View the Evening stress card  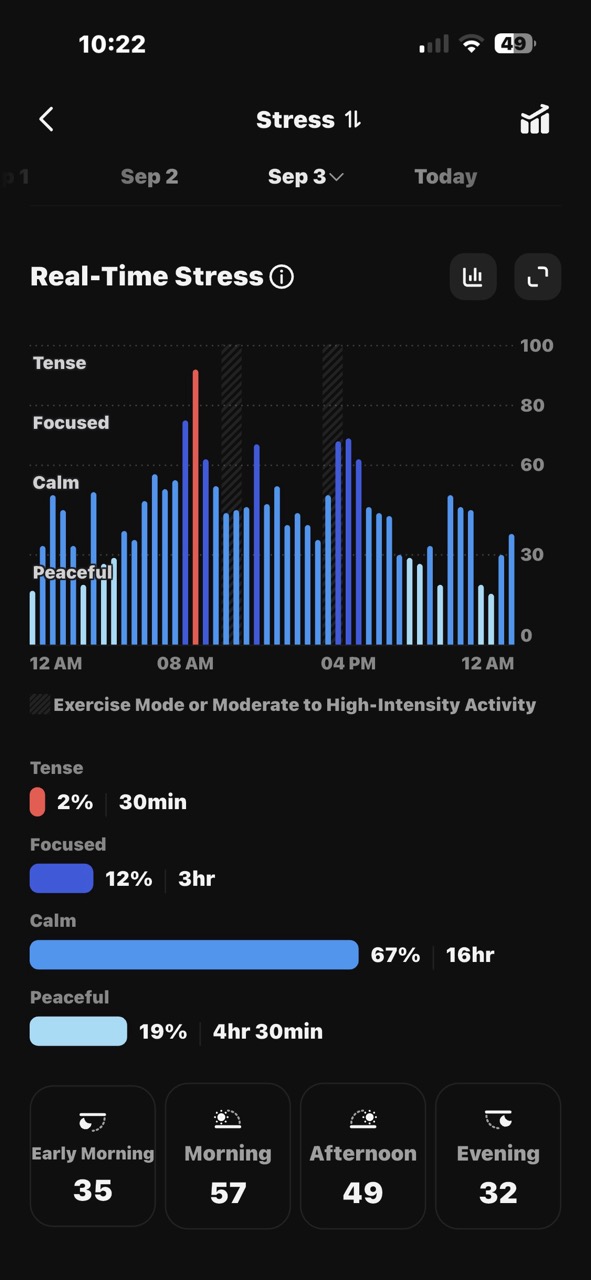(x=498, y=1156)
